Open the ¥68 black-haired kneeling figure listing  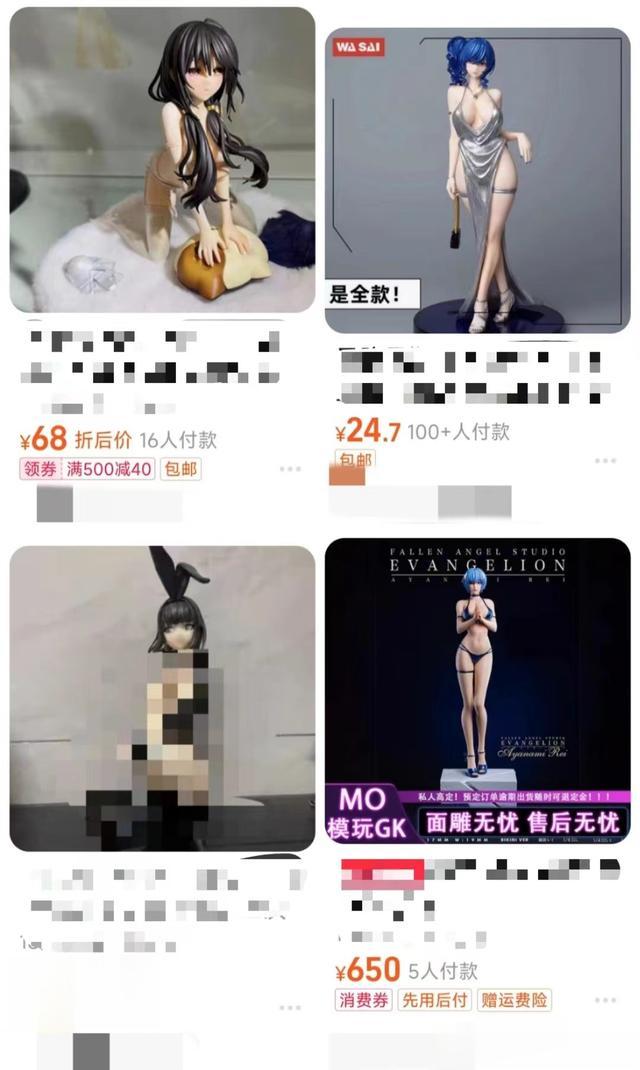coord(162,160)
